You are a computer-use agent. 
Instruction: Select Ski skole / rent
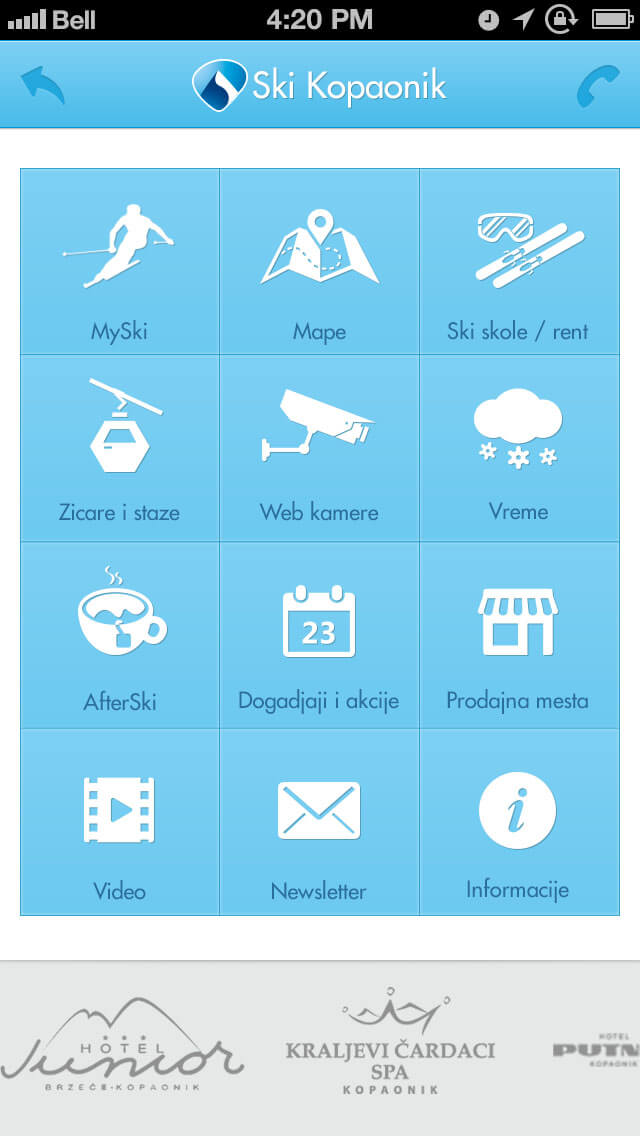click(520, 262)
